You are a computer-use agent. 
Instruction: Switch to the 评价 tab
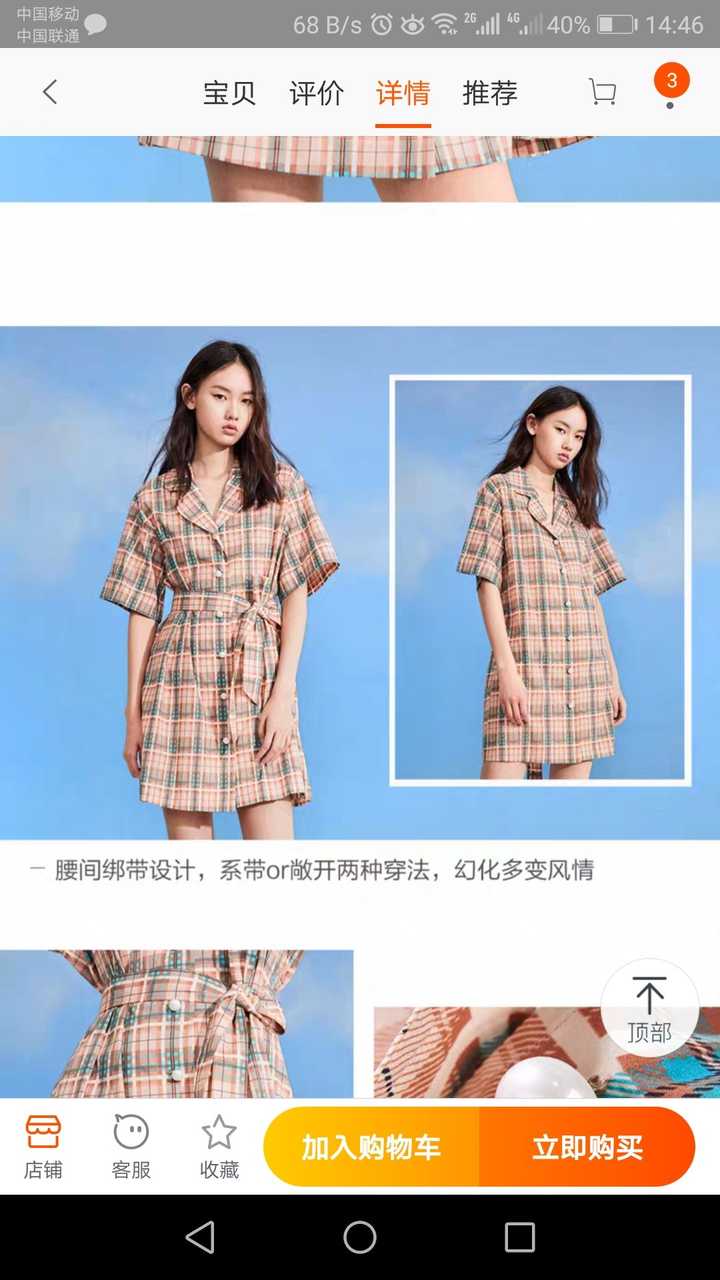coord(316,94)
